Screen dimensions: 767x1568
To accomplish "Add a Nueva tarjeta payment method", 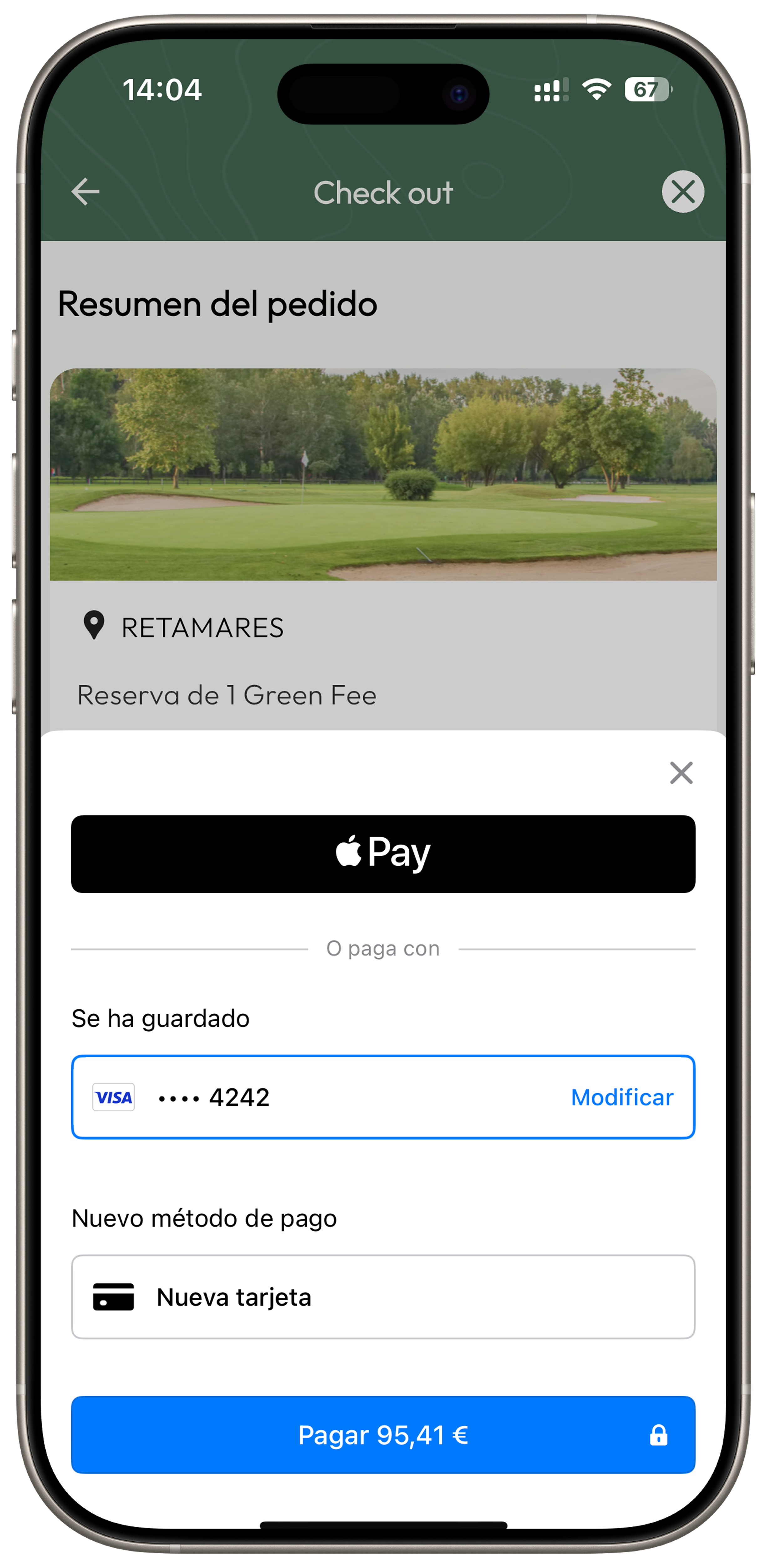I will coord(383,1297).
